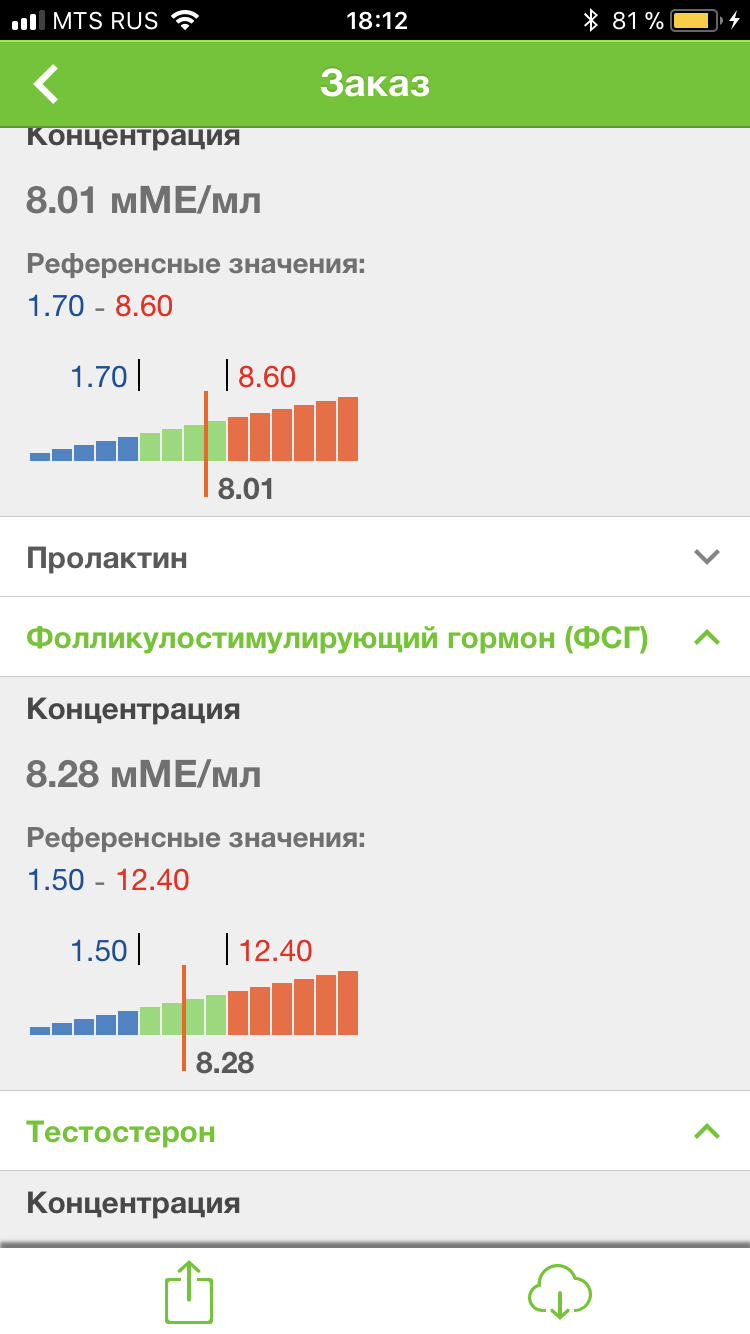Viewport: 750px width, 1334px height.
Task: Share the order results
Action: (189, 1293)
